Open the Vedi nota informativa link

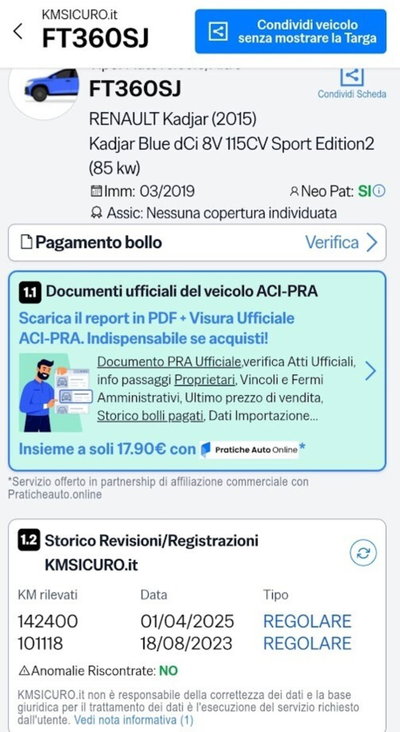click(133, 720)
